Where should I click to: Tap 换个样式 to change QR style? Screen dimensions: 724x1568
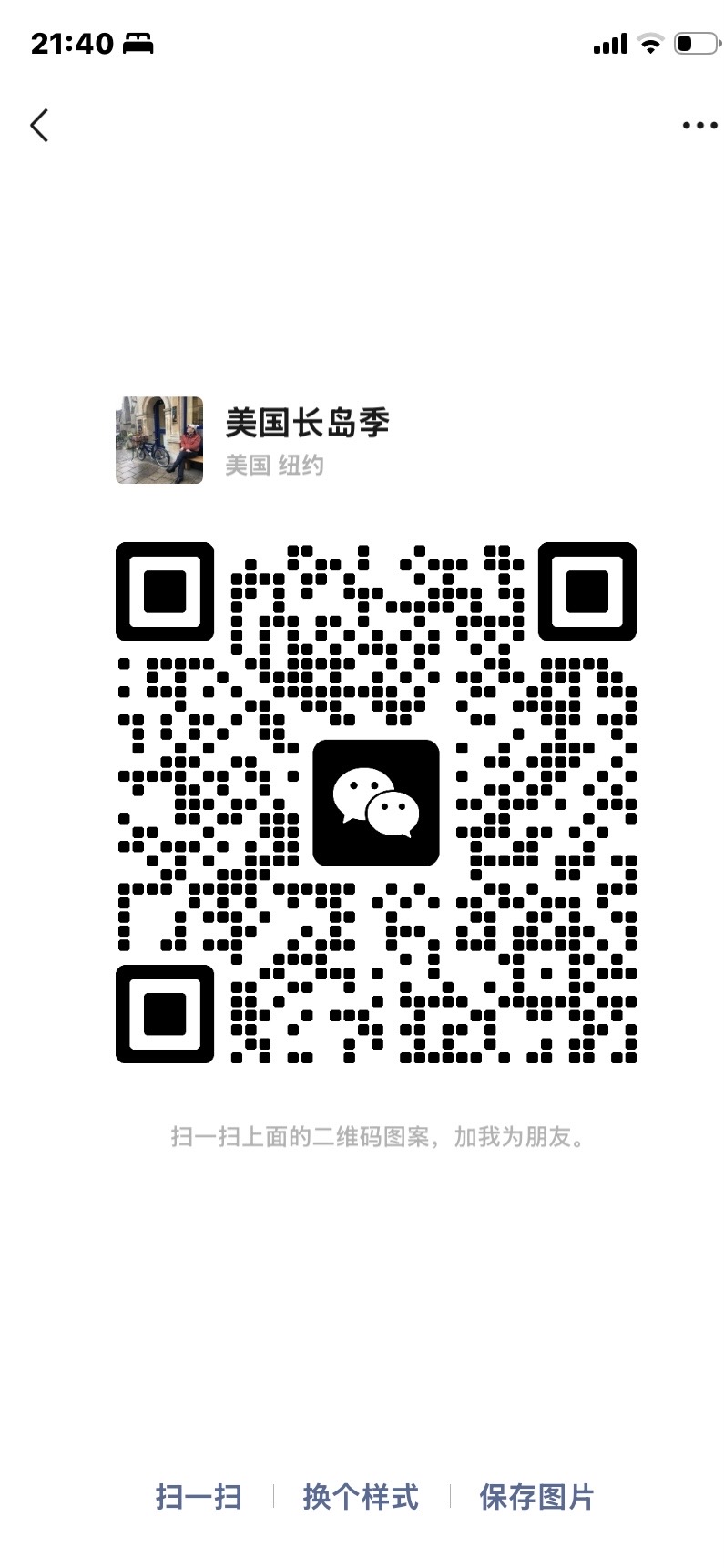361,1497
